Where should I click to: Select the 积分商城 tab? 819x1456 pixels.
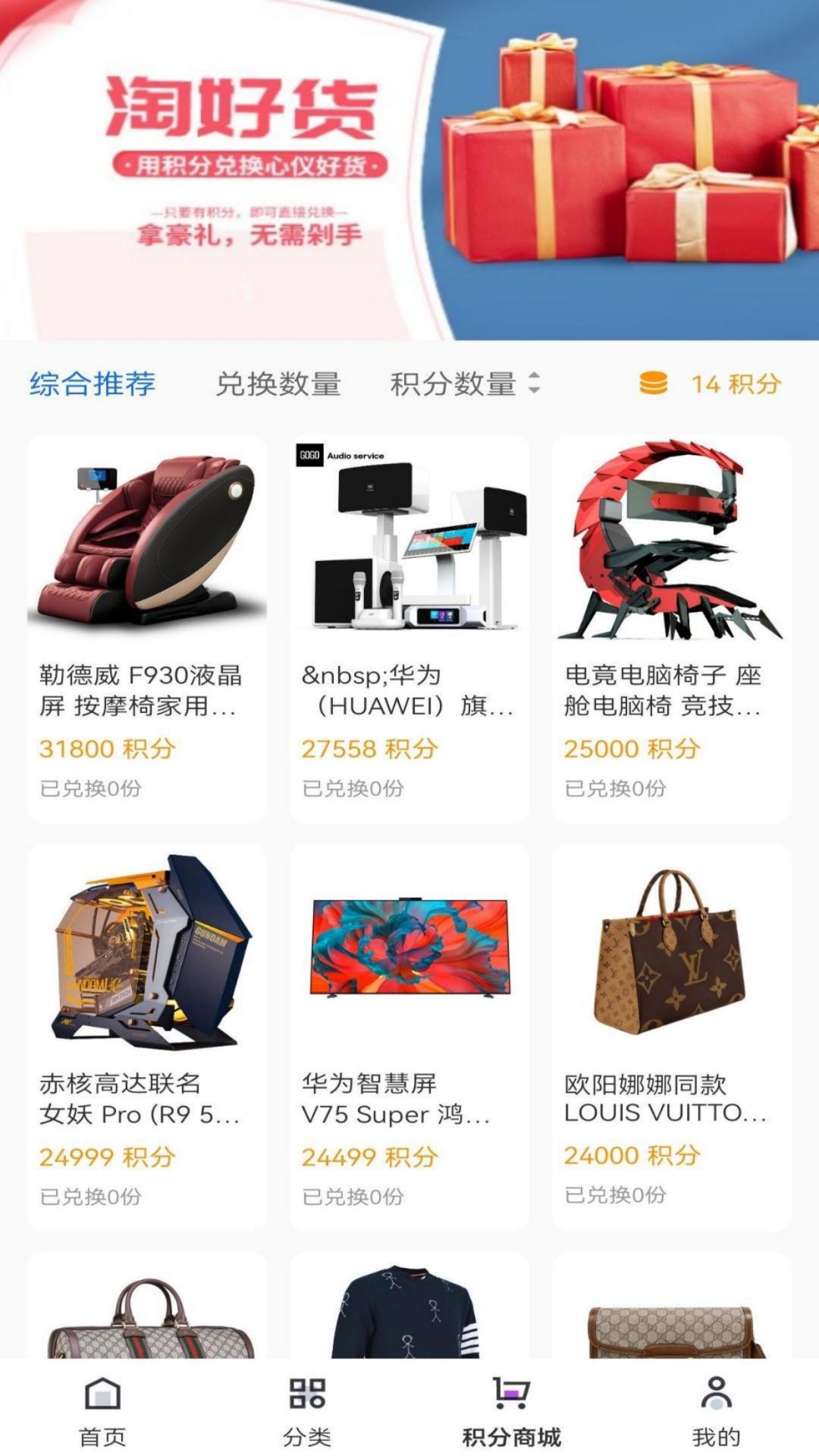(x=512, y=1412)
